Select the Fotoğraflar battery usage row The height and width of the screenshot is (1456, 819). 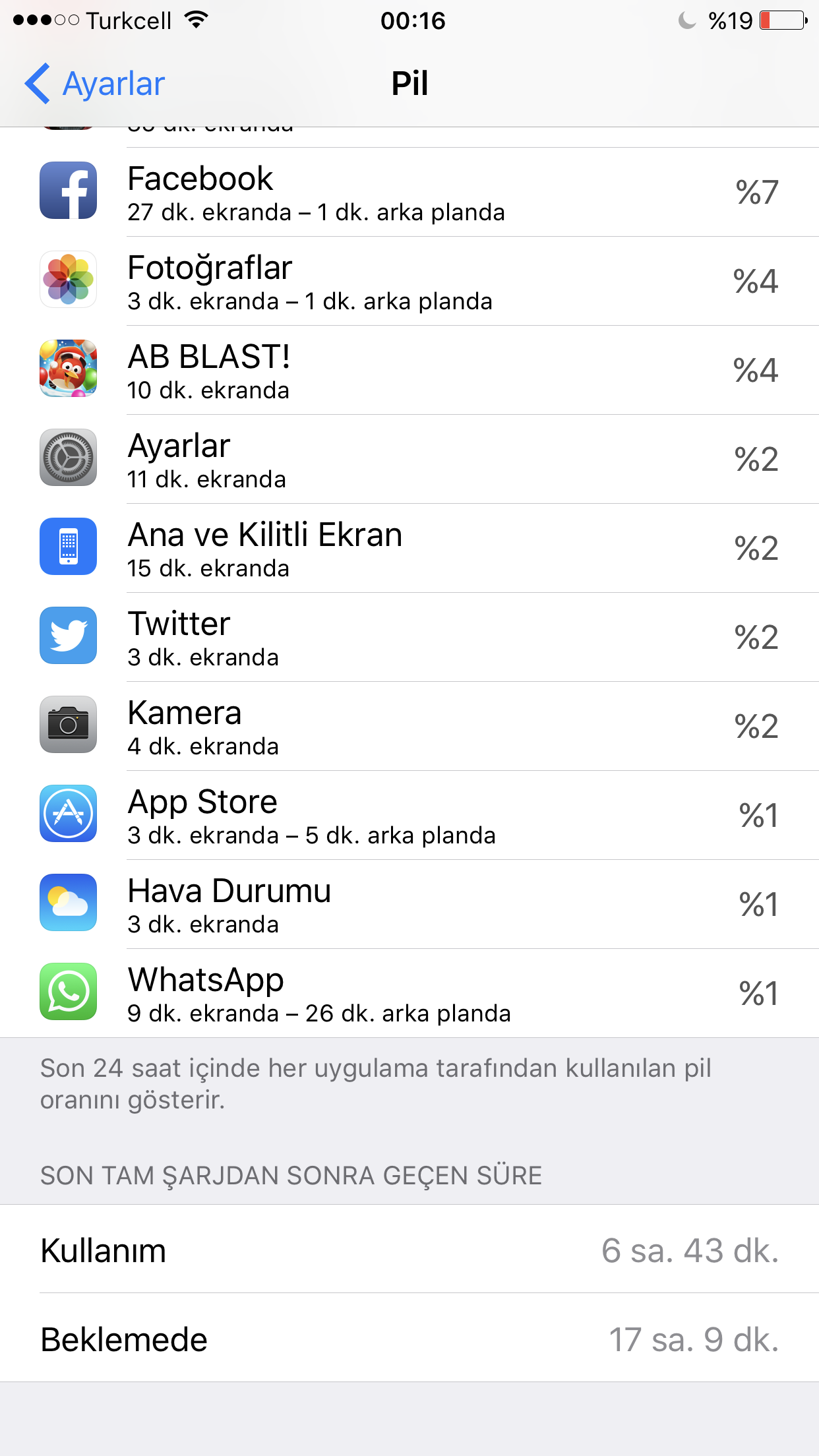pos(409,281)
